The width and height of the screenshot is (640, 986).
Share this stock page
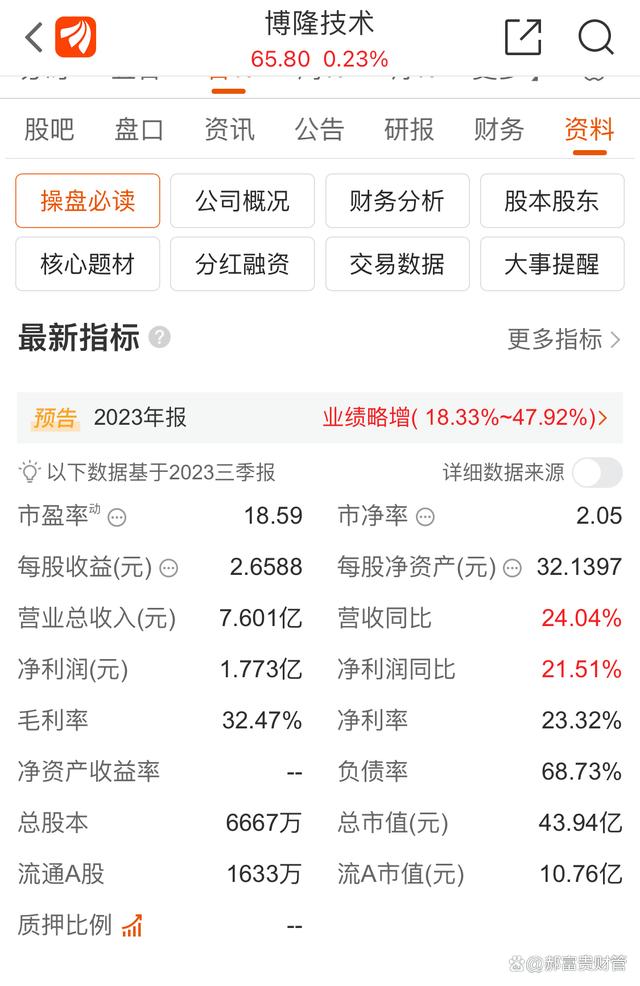click(522, 38)
